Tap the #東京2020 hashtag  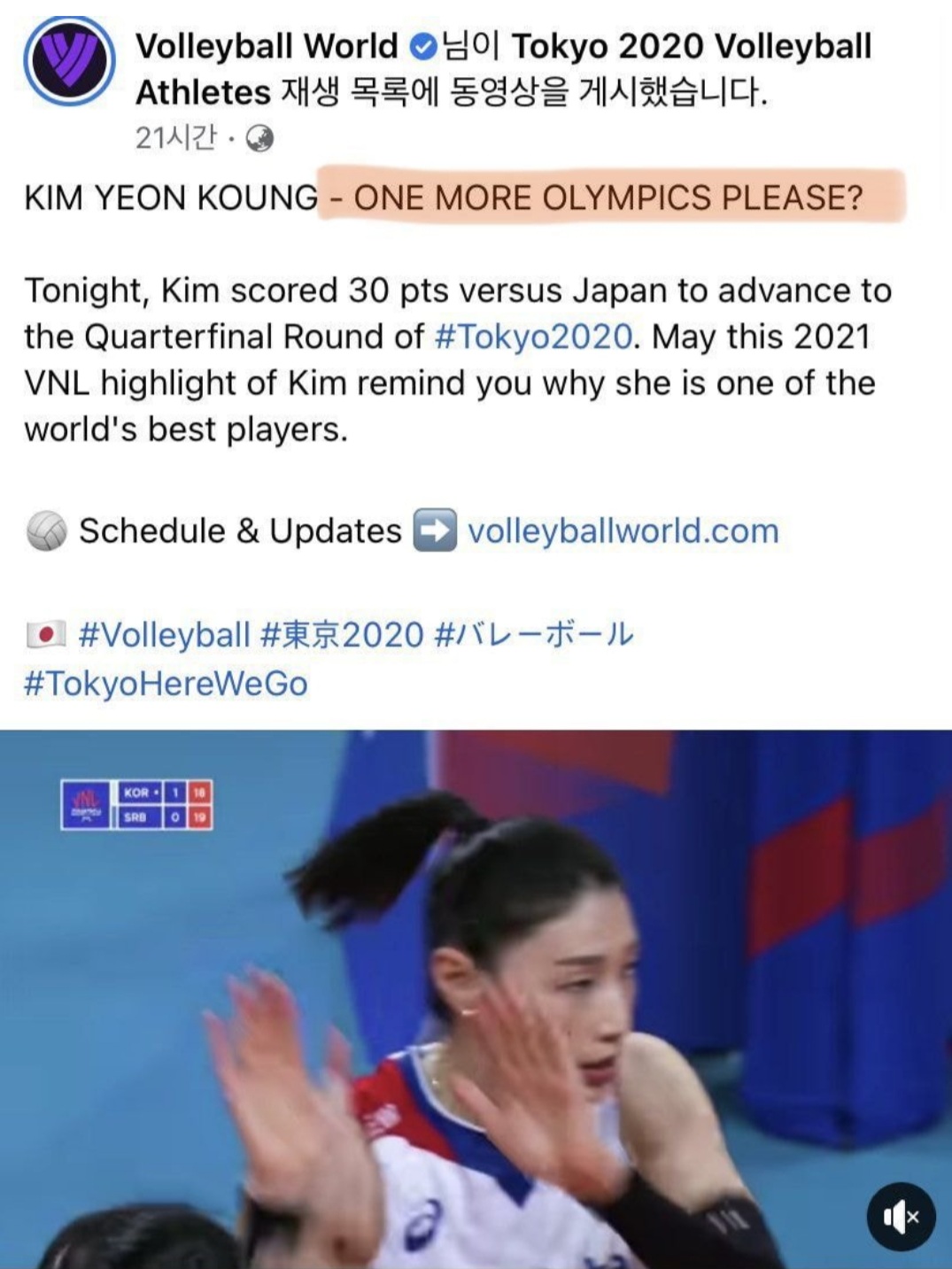point(342,635)
